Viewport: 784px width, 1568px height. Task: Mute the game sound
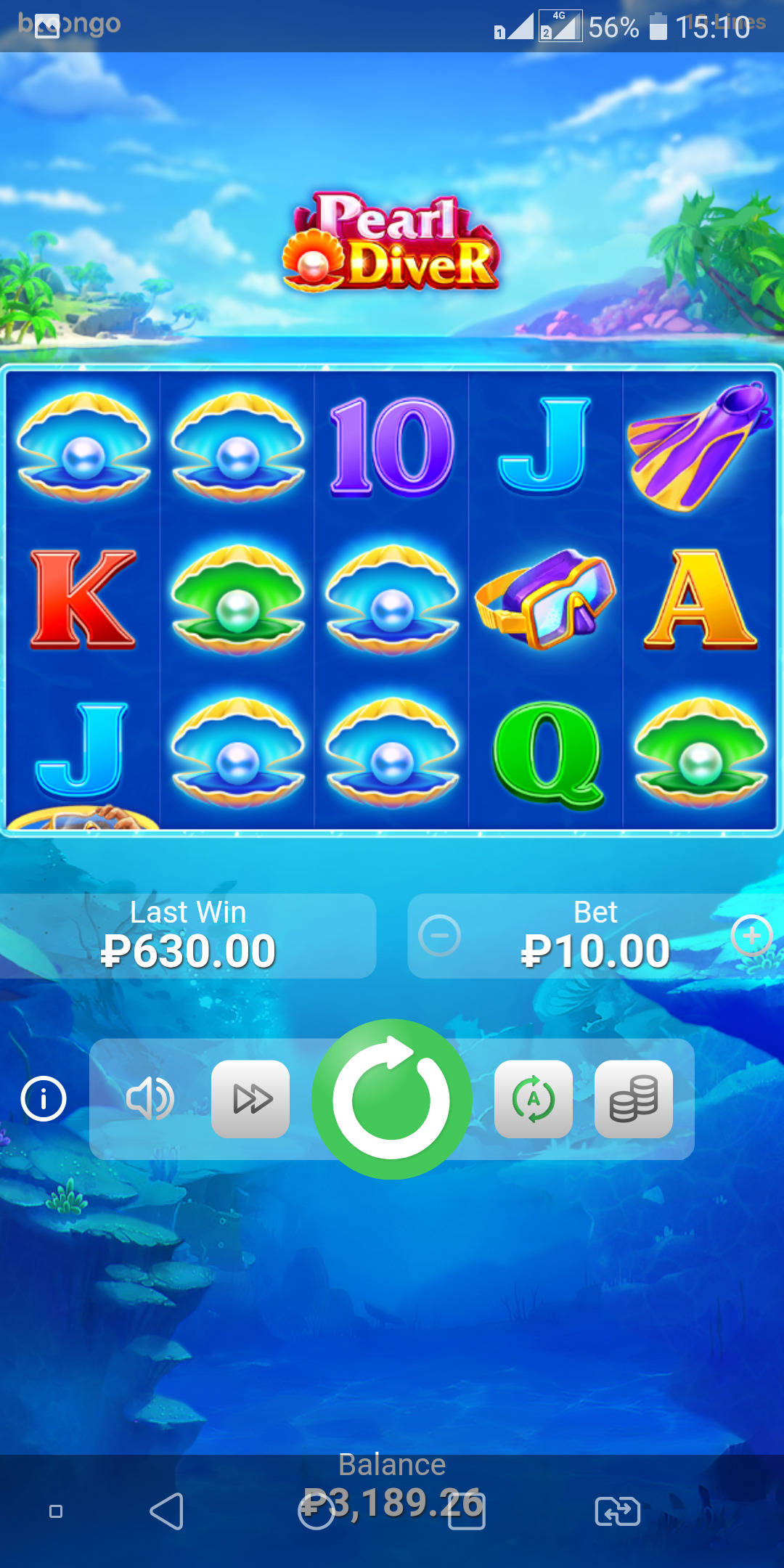click(x=150, y=1098)
